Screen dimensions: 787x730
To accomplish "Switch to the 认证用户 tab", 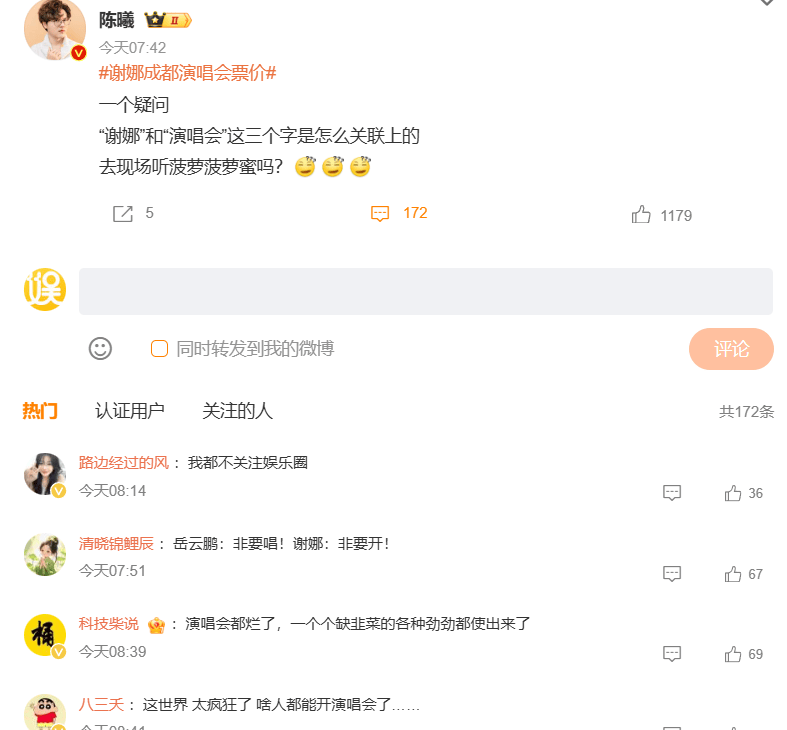I will [x=130, y=411].
